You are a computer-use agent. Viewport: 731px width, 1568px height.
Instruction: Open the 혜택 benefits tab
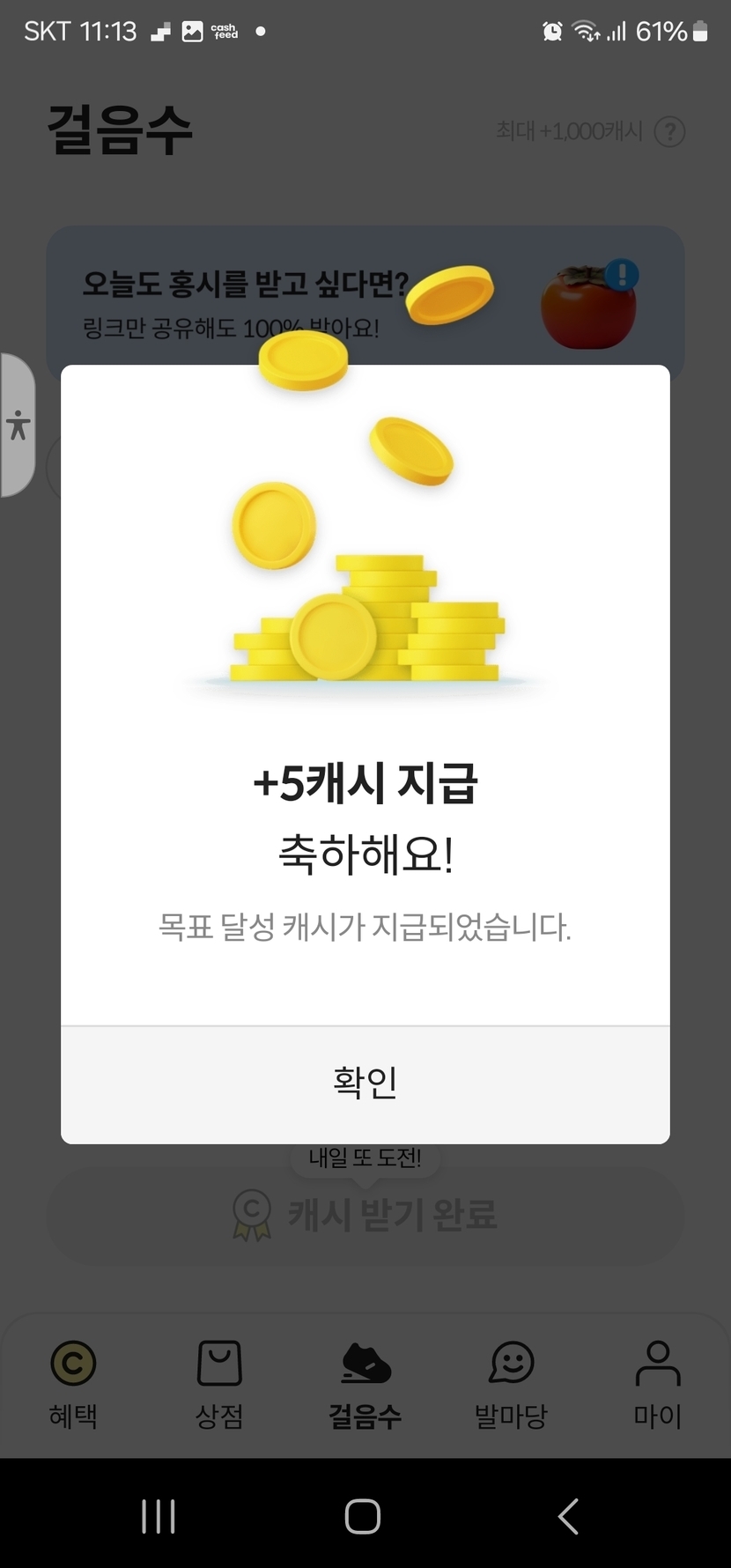click(x=73, y=1383)
